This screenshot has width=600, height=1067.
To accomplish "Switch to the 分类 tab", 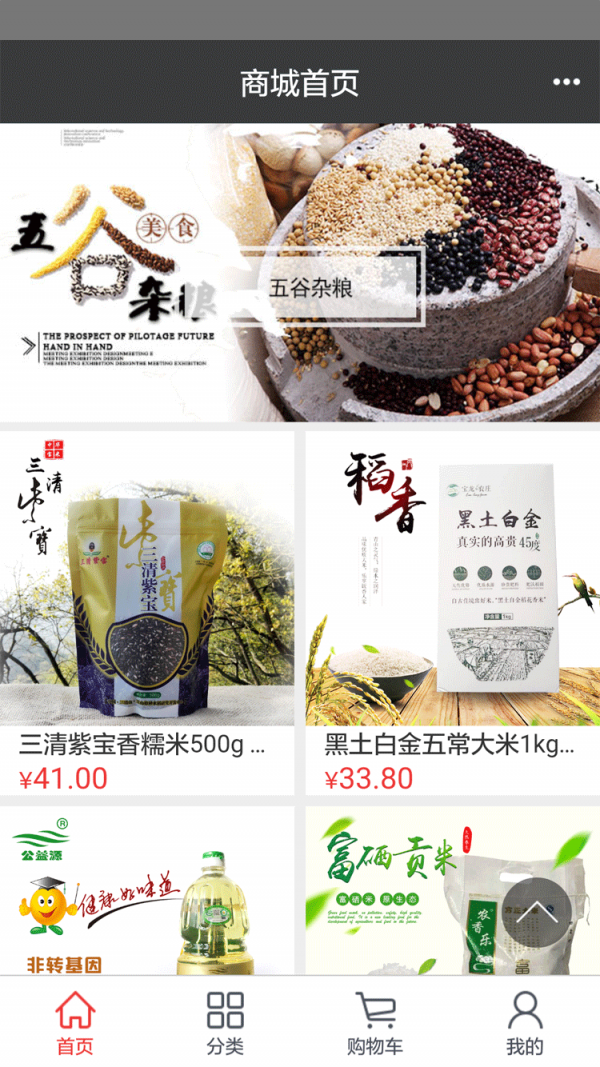I will [225, 1023].
